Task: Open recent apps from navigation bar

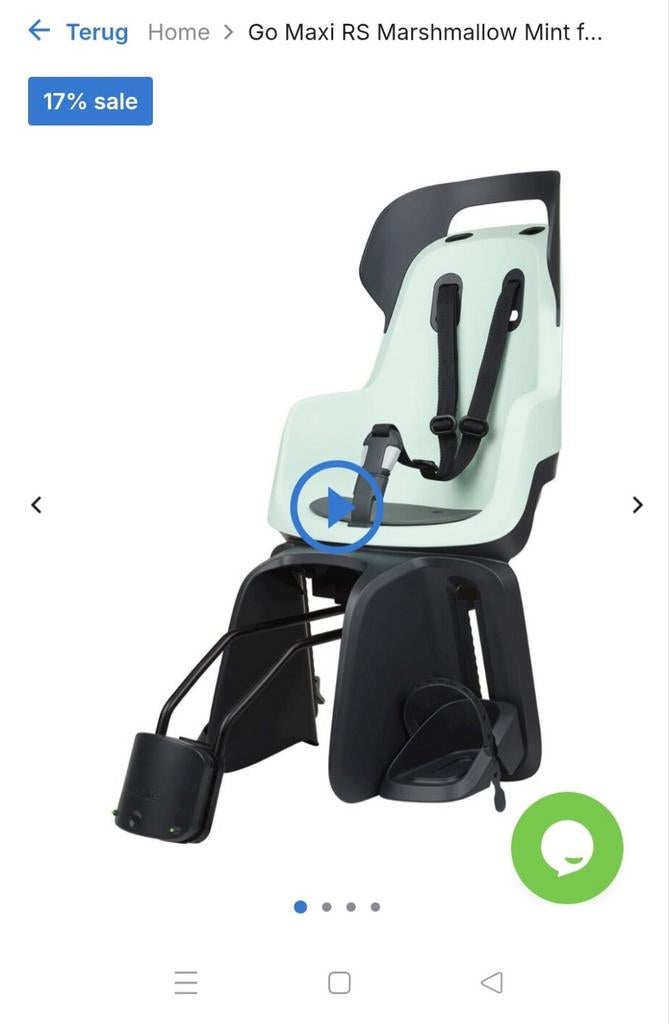Action: click(x=186, y=983)
